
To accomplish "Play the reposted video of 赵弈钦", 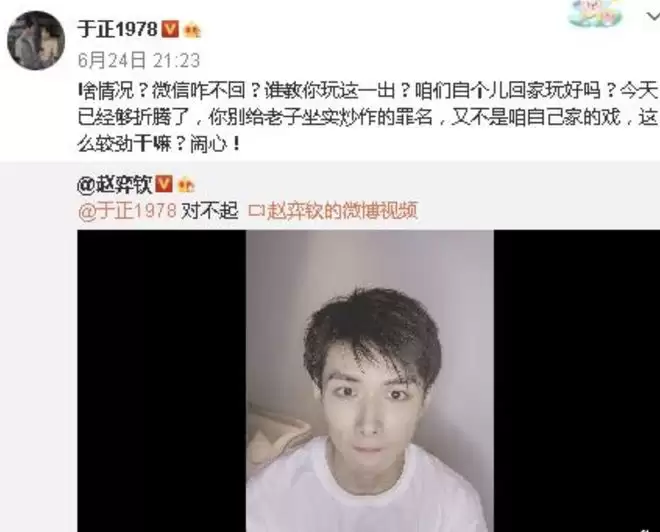I will [x=370, y=380].
